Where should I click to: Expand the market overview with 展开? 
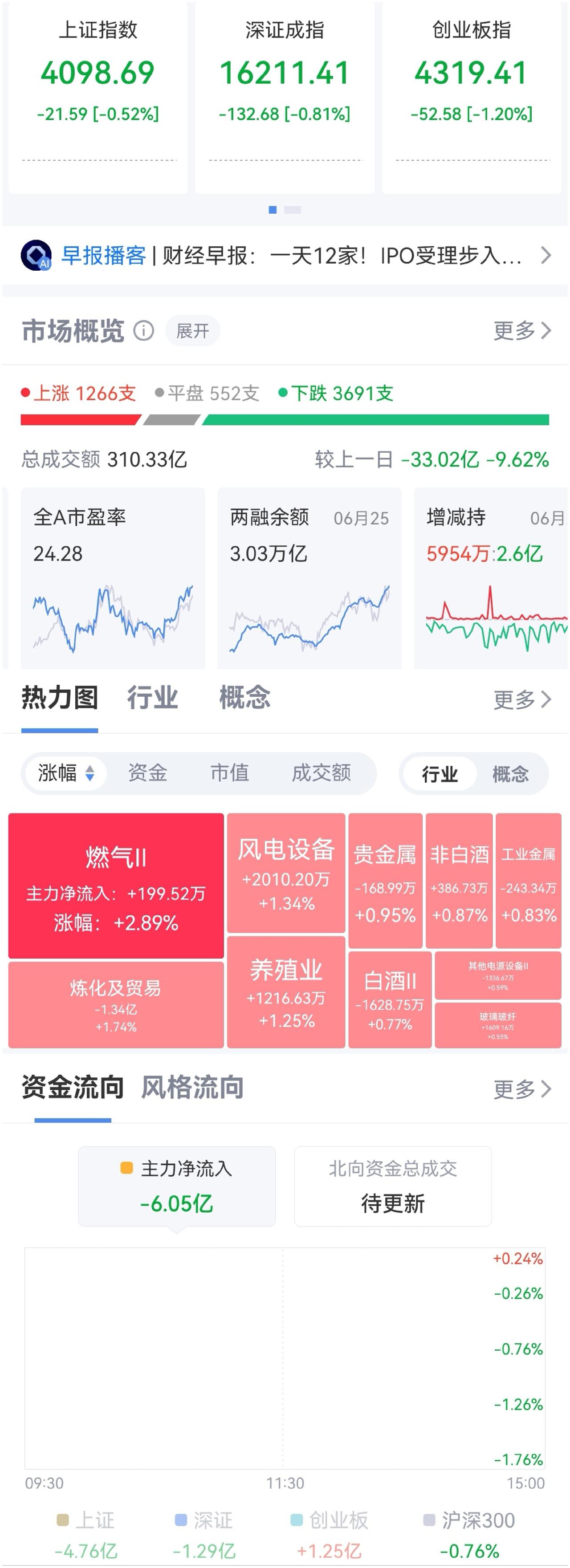tap(192, 331)
